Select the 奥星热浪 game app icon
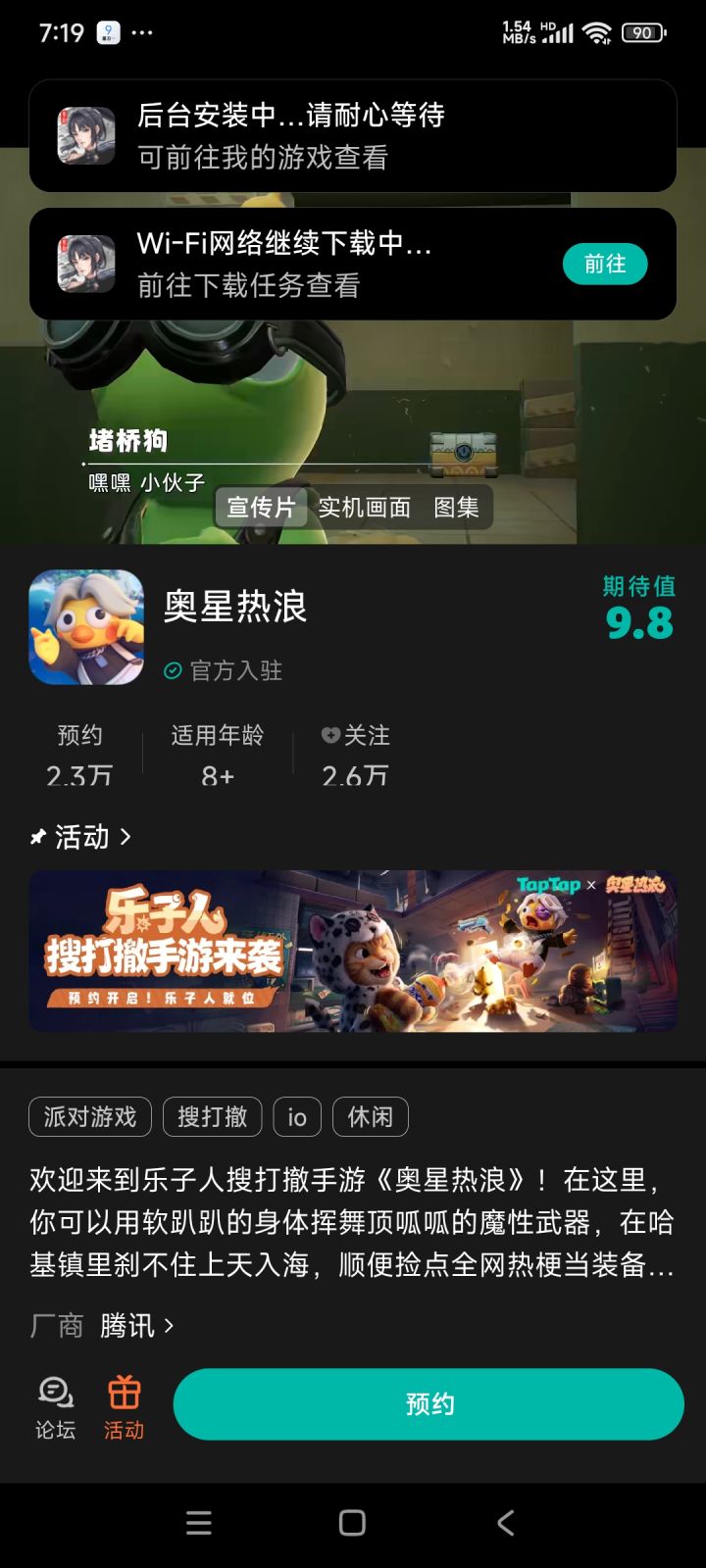This screenshot has height=1568, width=706. click(86, 626)
